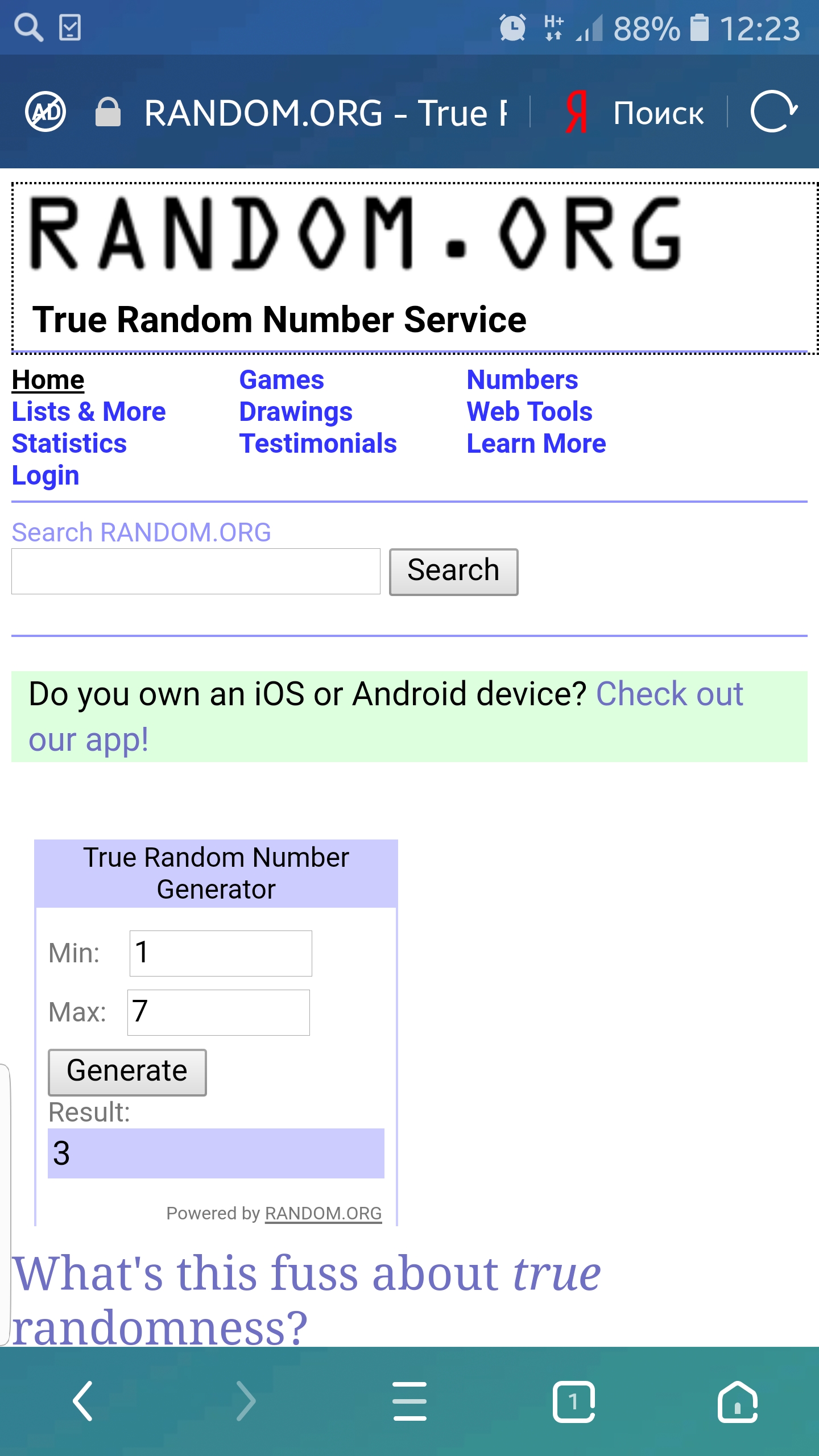This screenshot has height=1456, width=819.
Task: Open the browser tabs counter
Action: click(573, 1401)
